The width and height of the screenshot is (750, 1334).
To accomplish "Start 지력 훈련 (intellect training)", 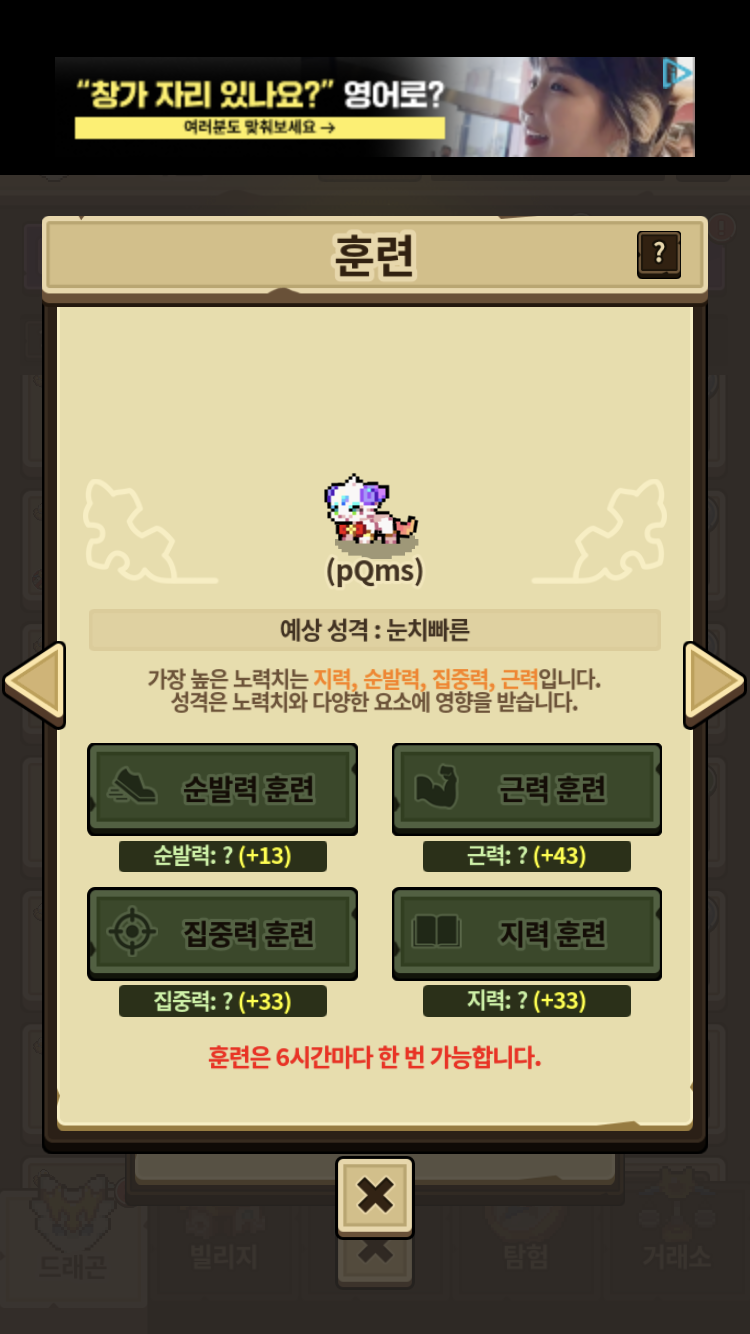I will (x=527, y=933).
